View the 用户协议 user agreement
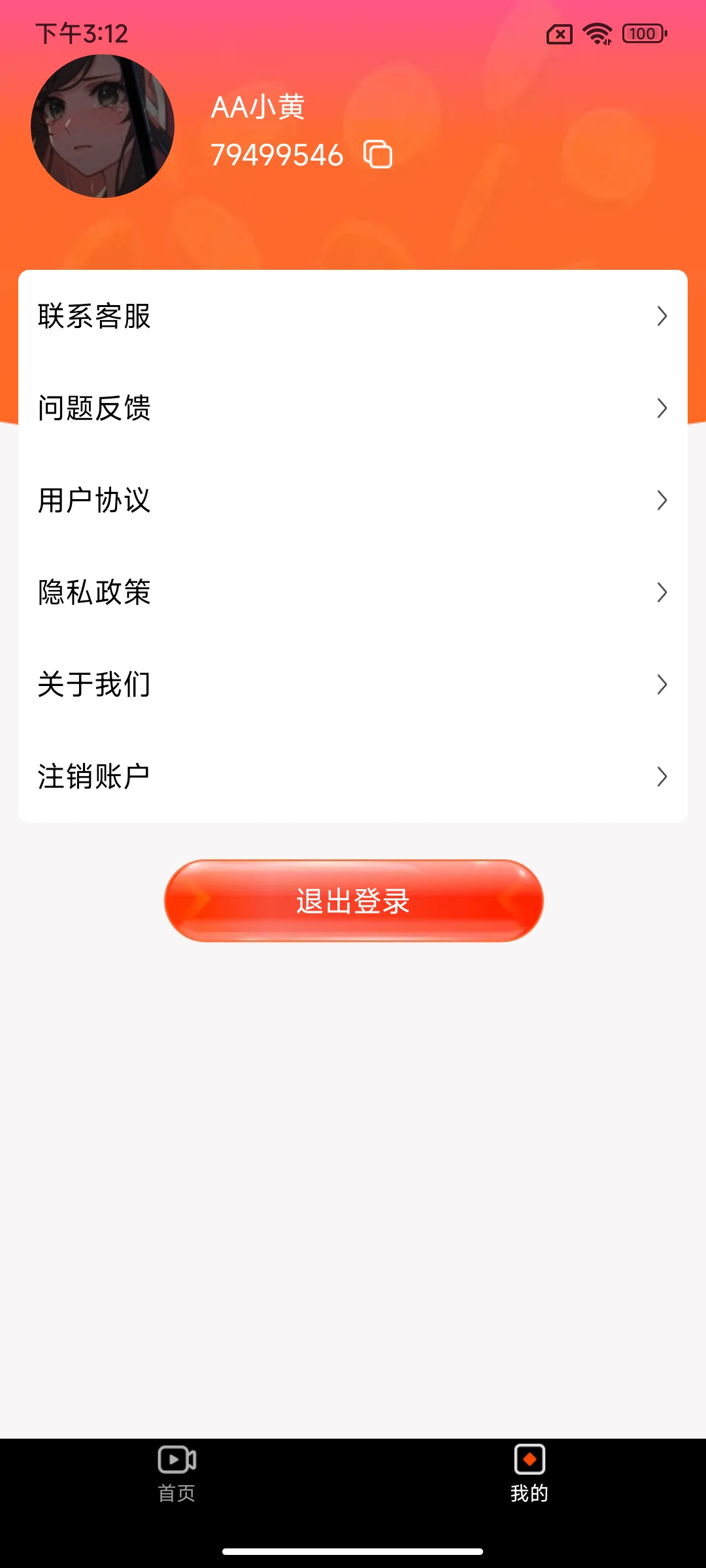 click(353, 500)
